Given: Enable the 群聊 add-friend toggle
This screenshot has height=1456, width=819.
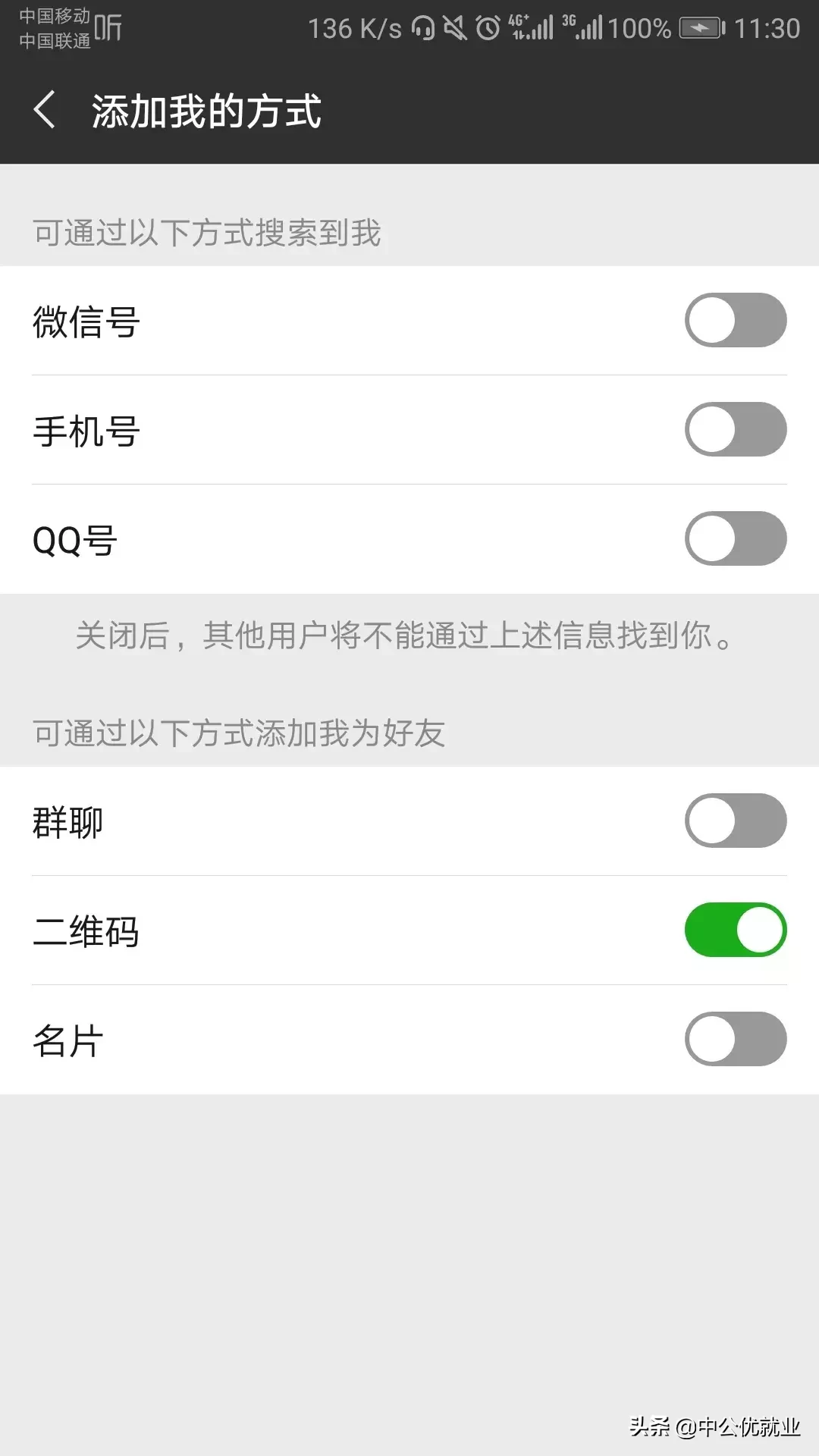Looking at the screenshot, I should click(x=734, y=821).
